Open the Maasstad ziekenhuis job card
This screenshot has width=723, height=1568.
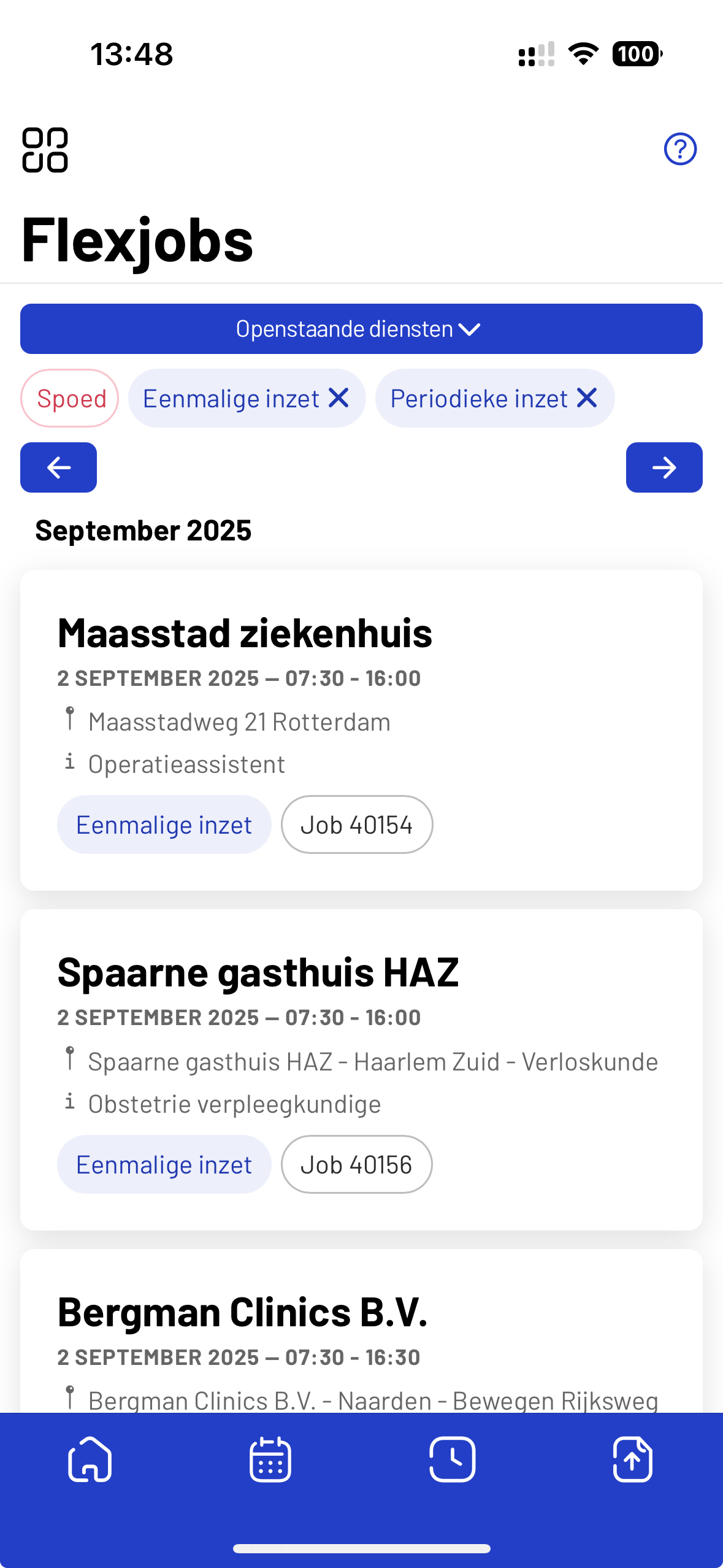point(361,730)
